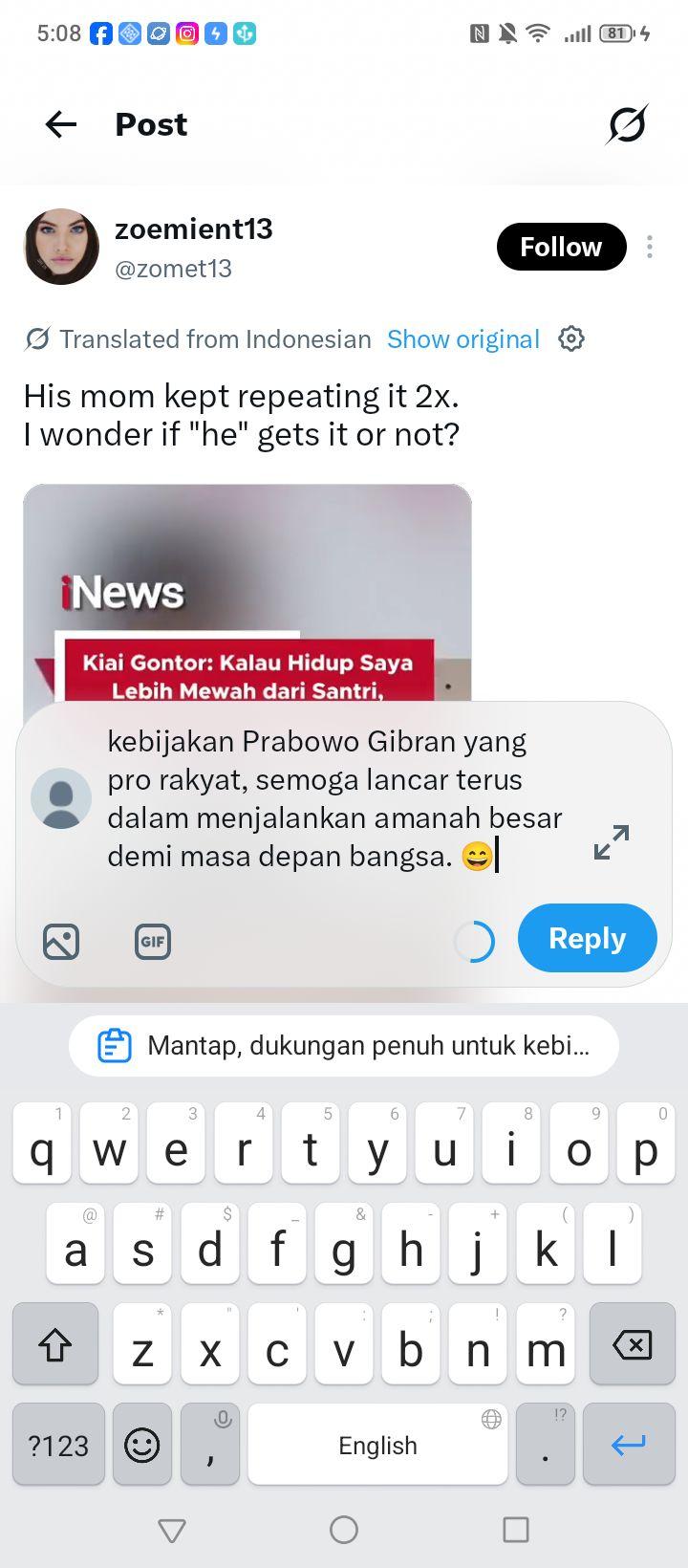Expand the reply composer to full screen
The image size is (688, 1568).
[x=612, y=842]
